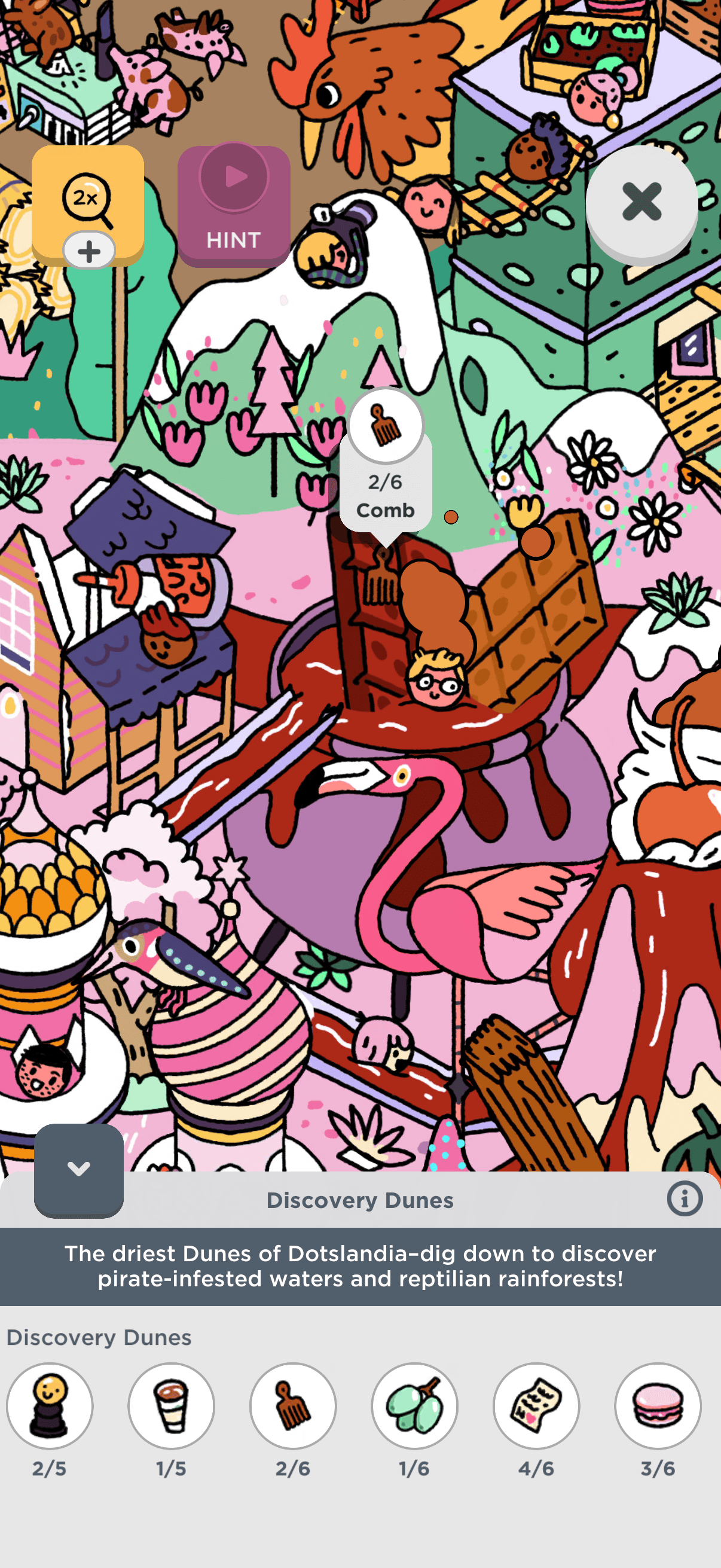
Task: Open the Discovery Dunes info icon
Action: coord(685,1199)
